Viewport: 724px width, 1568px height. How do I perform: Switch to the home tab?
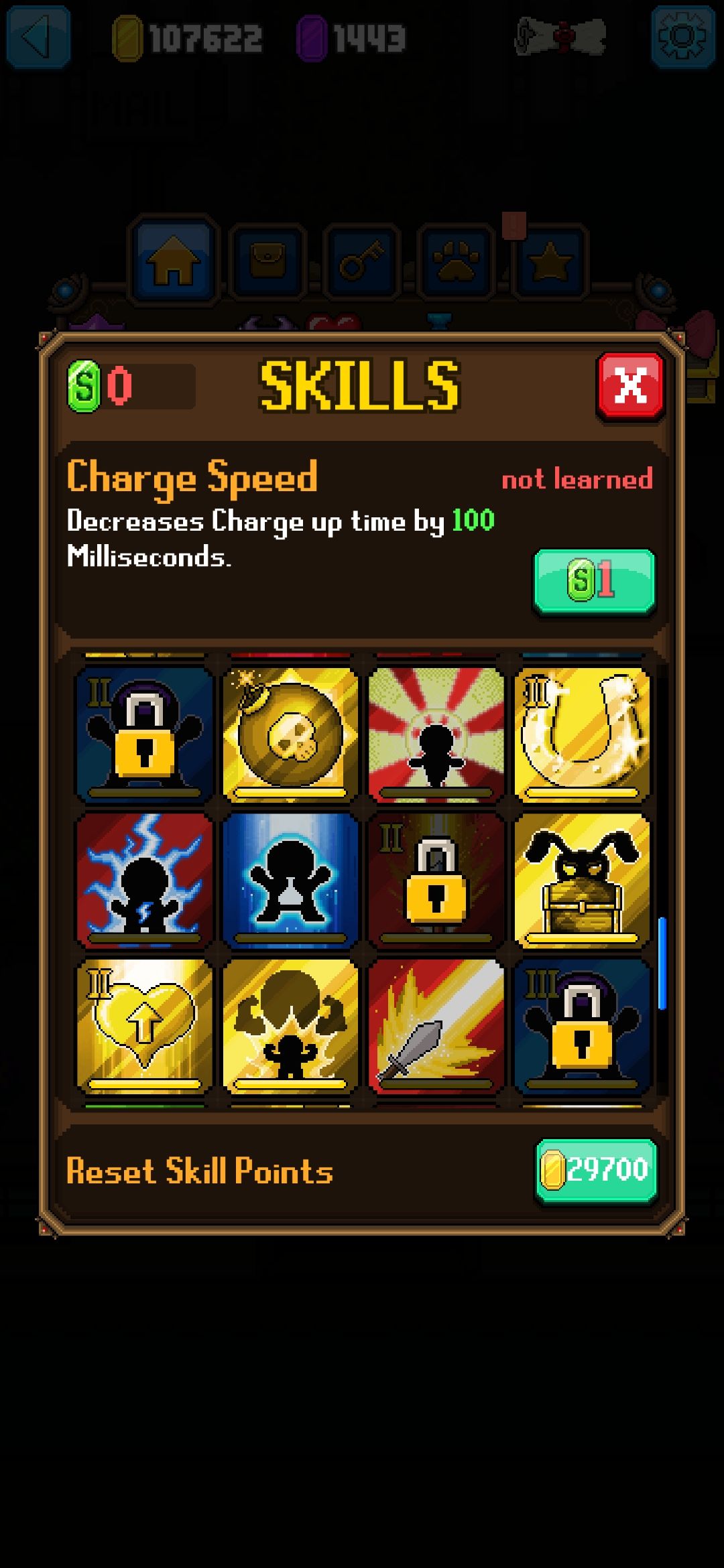(172, 261)
